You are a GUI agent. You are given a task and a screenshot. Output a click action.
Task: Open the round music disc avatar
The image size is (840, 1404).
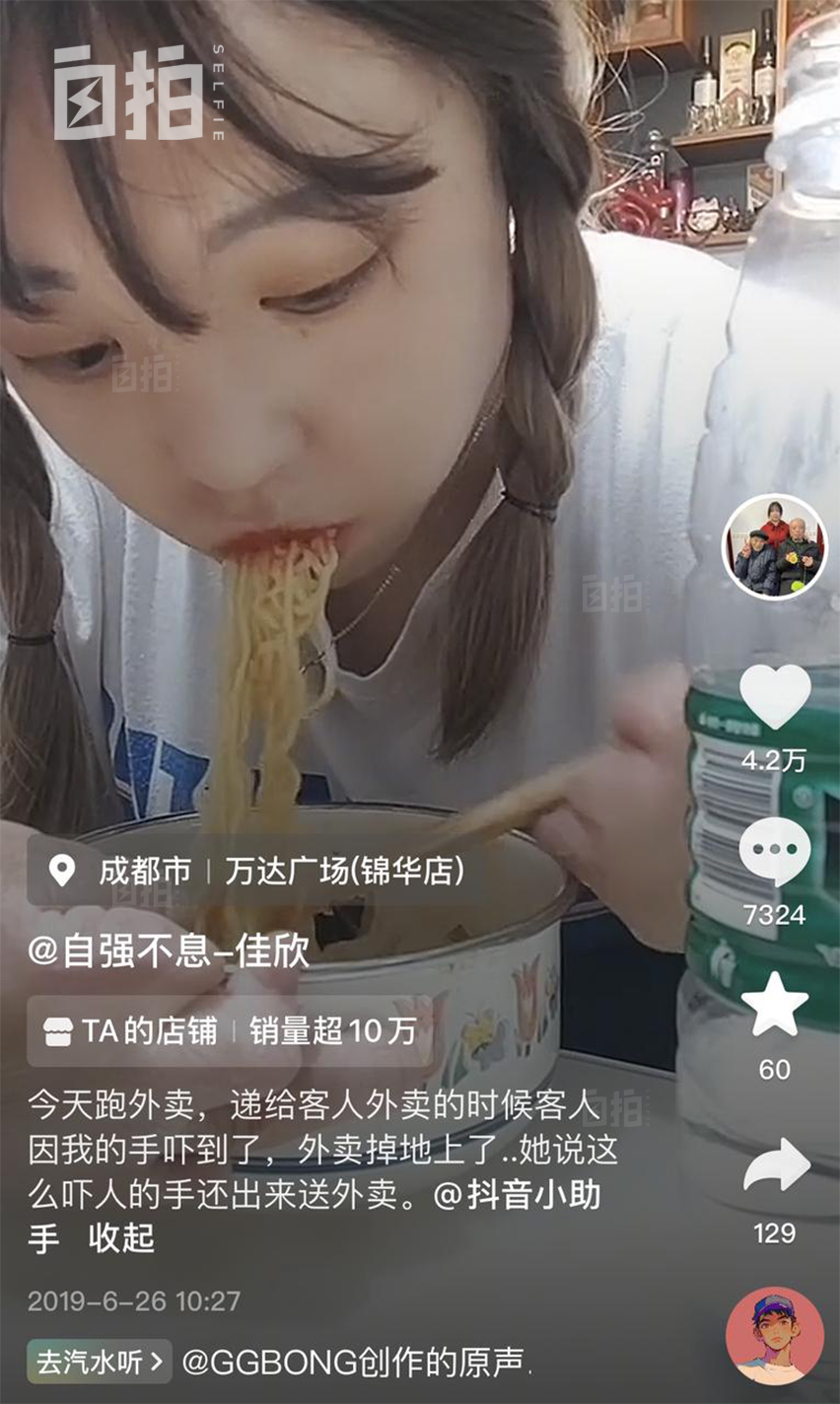point(775,1336)
